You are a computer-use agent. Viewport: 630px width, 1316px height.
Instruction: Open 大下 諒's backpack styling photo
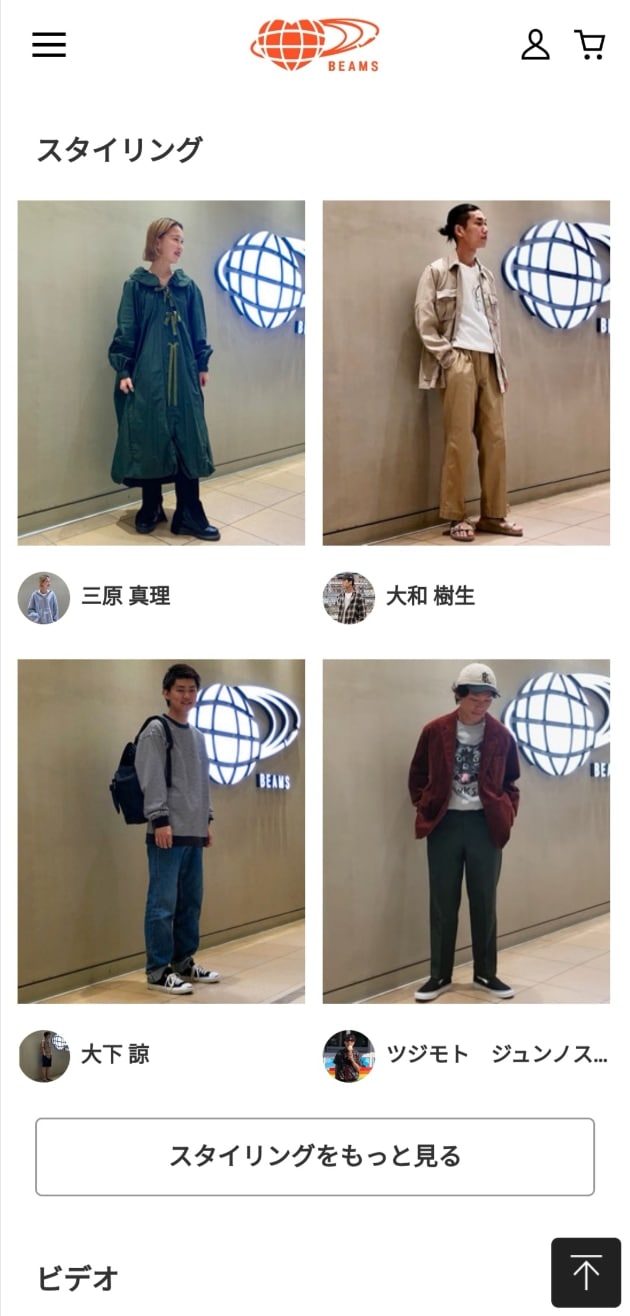point(161,830)
